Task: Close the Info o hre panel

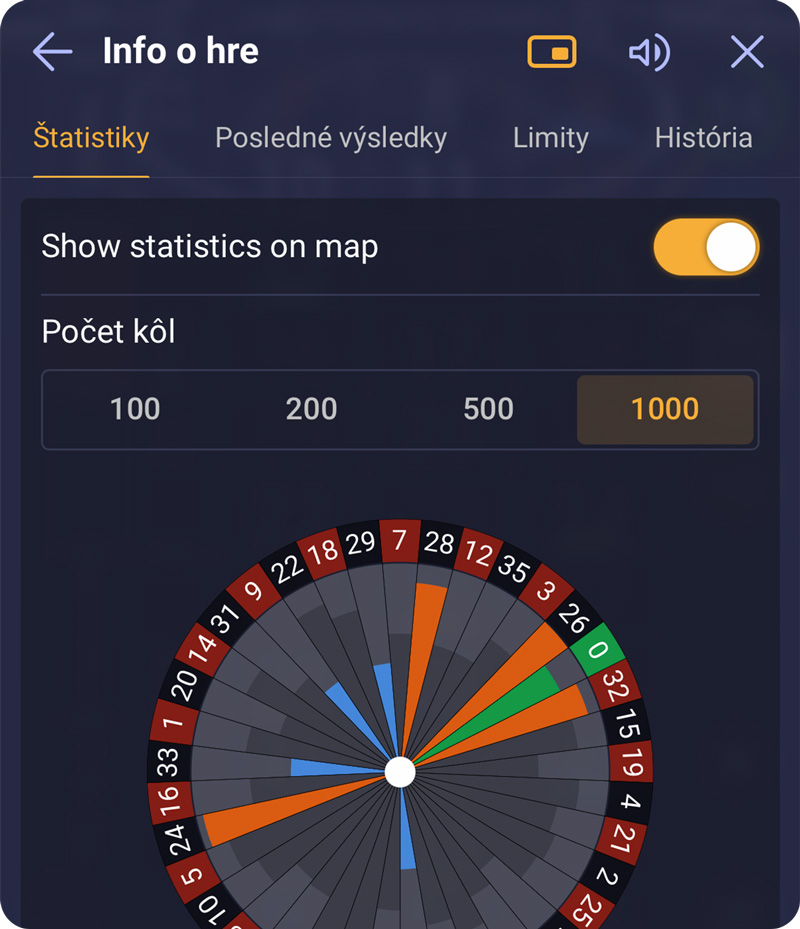Action: click(x=746, y=52)
